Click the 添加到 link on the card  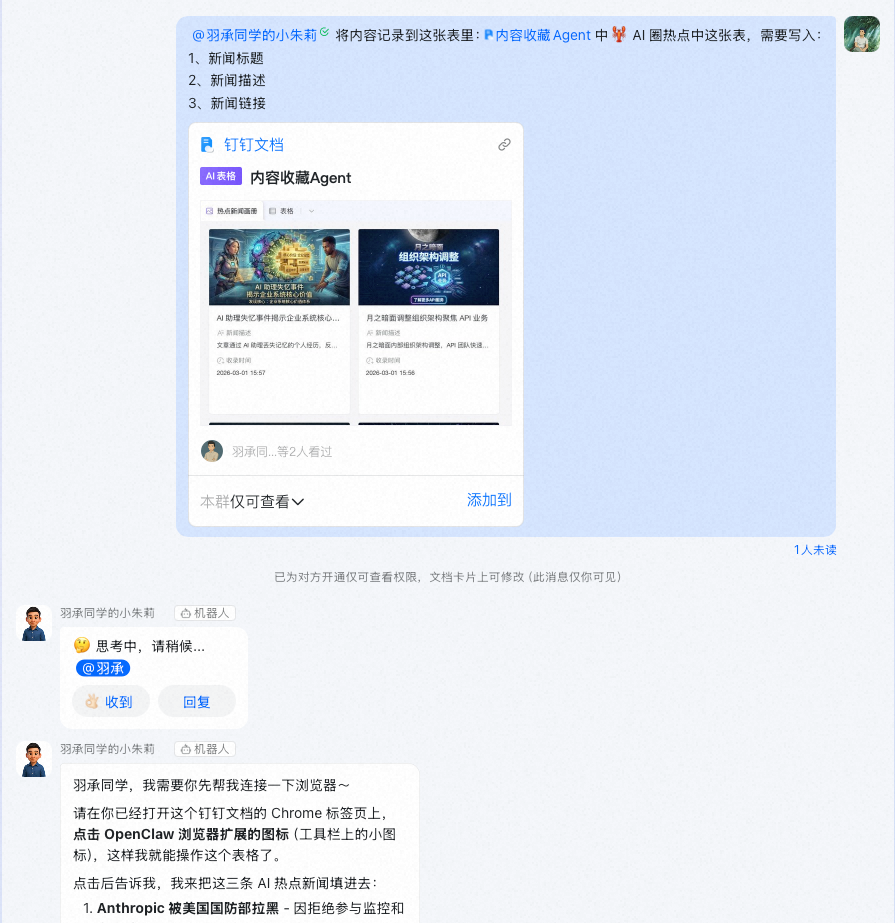pos(488,500)
